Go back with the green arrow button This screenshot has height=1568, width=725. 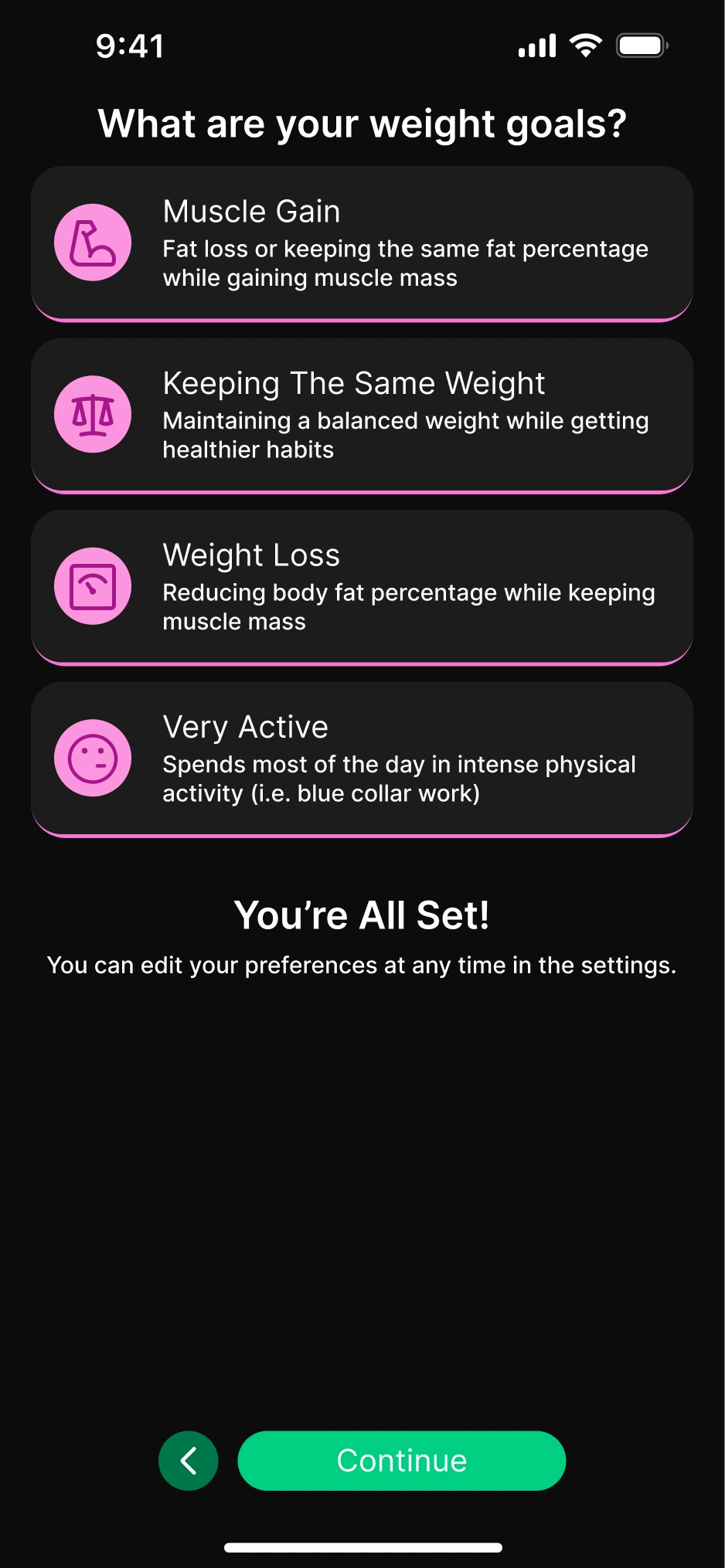click(189, 1461)
